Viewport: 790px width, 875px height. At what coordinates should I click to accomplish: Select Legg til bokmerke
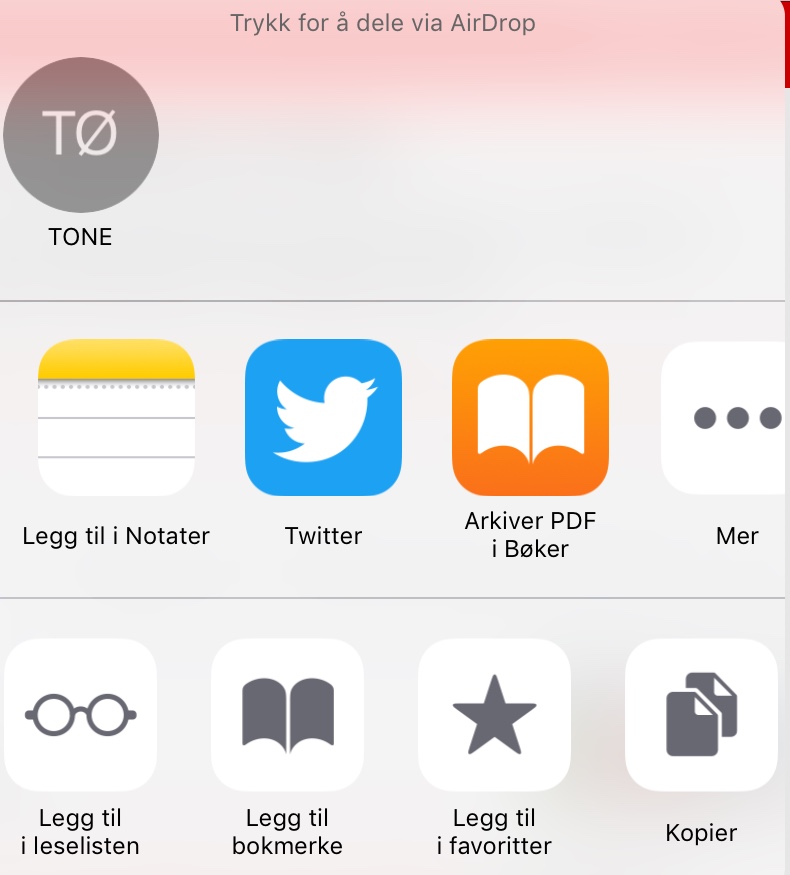[287, 715]
